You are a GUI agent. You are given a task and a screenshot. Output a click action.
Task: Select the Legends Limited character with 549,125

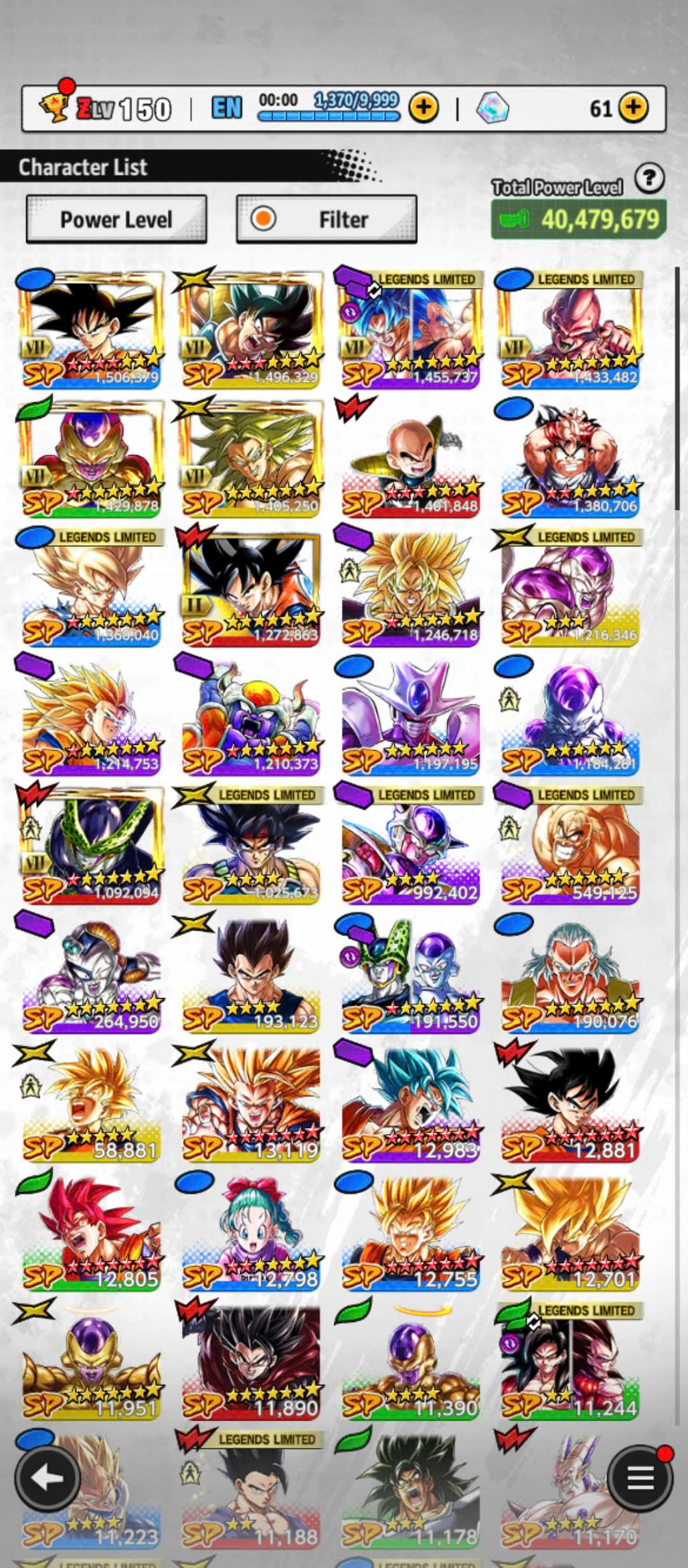click(x=569, y=846)
